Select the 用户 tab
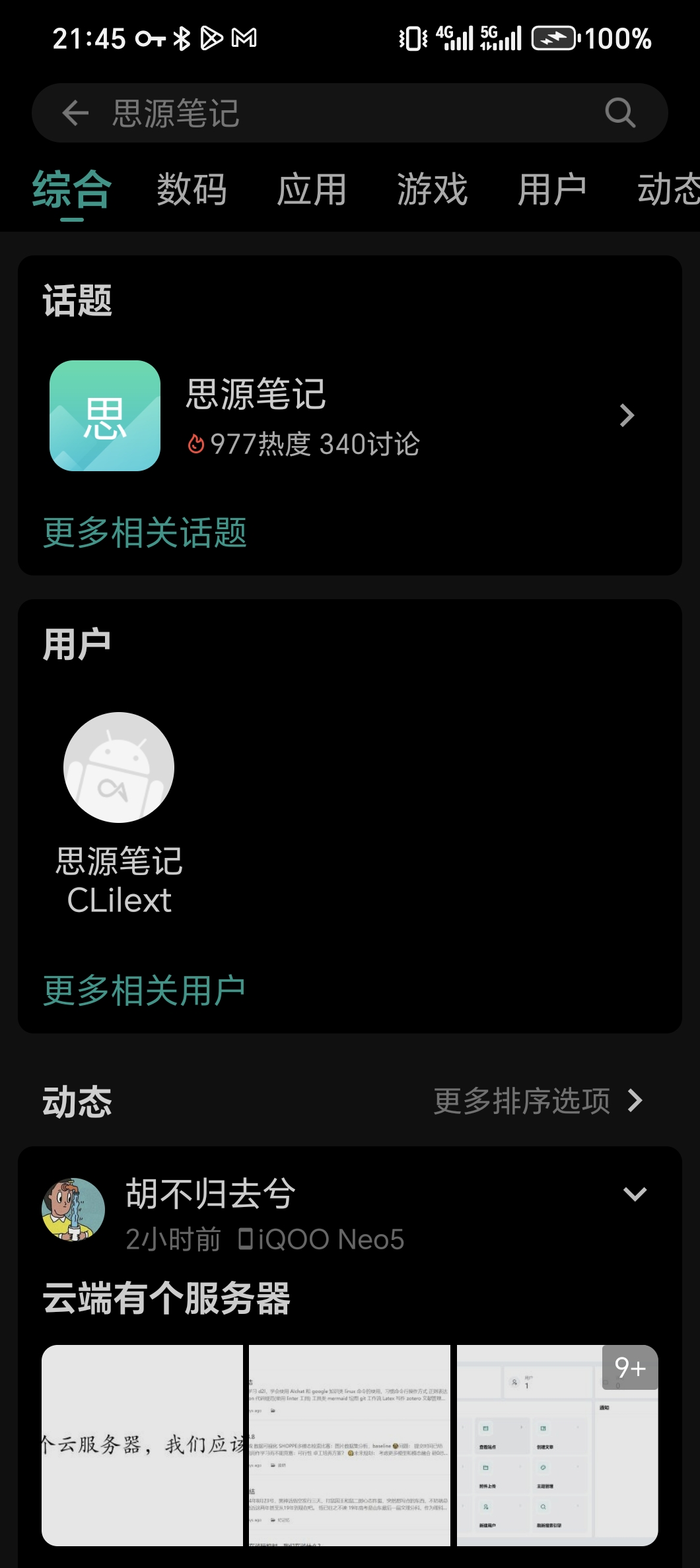 [552, 189]
